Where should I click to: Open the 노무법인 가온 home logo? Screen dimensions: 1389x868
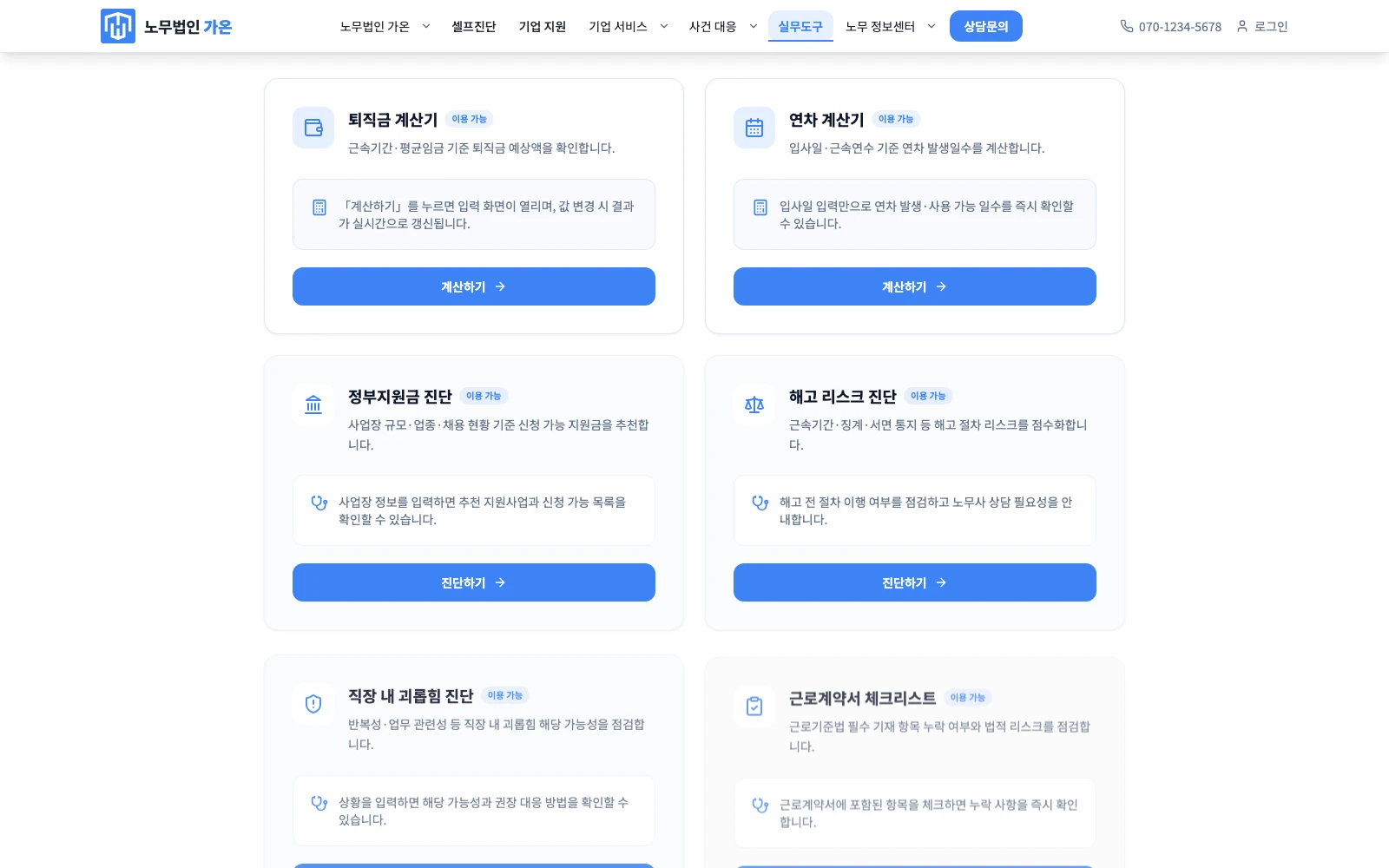(167, 26)
